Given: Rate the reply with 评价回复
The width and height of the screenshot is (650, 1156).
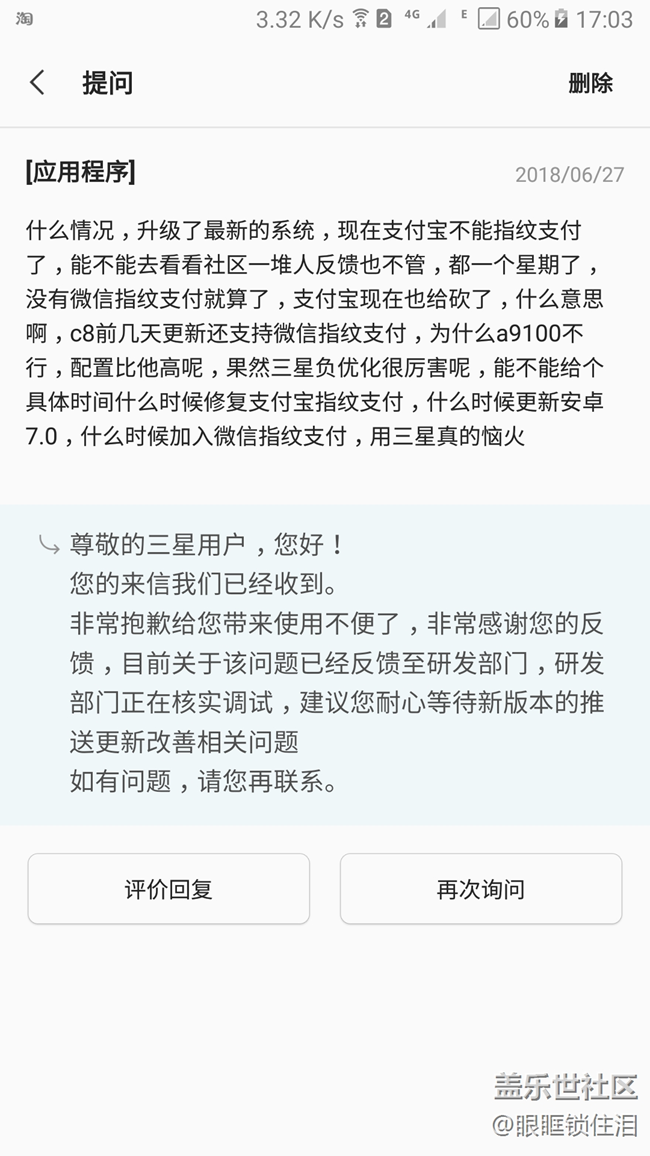Looking at the screenshot, I should point(168,889).
